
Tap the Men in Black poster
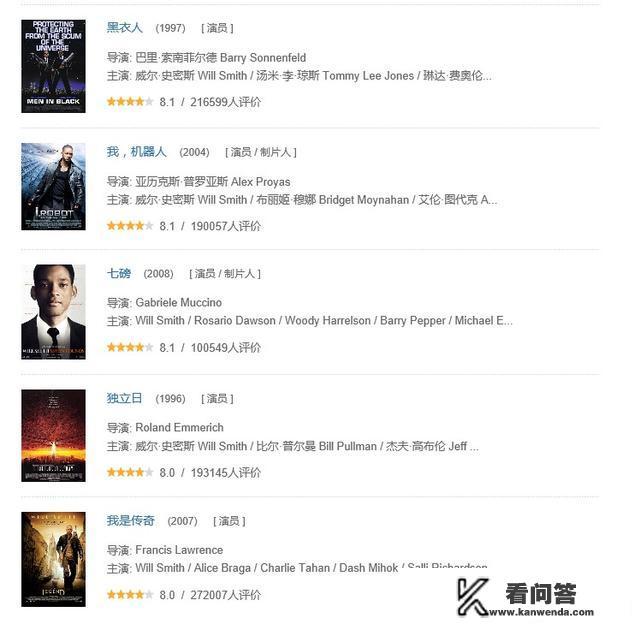pos(53,66)
